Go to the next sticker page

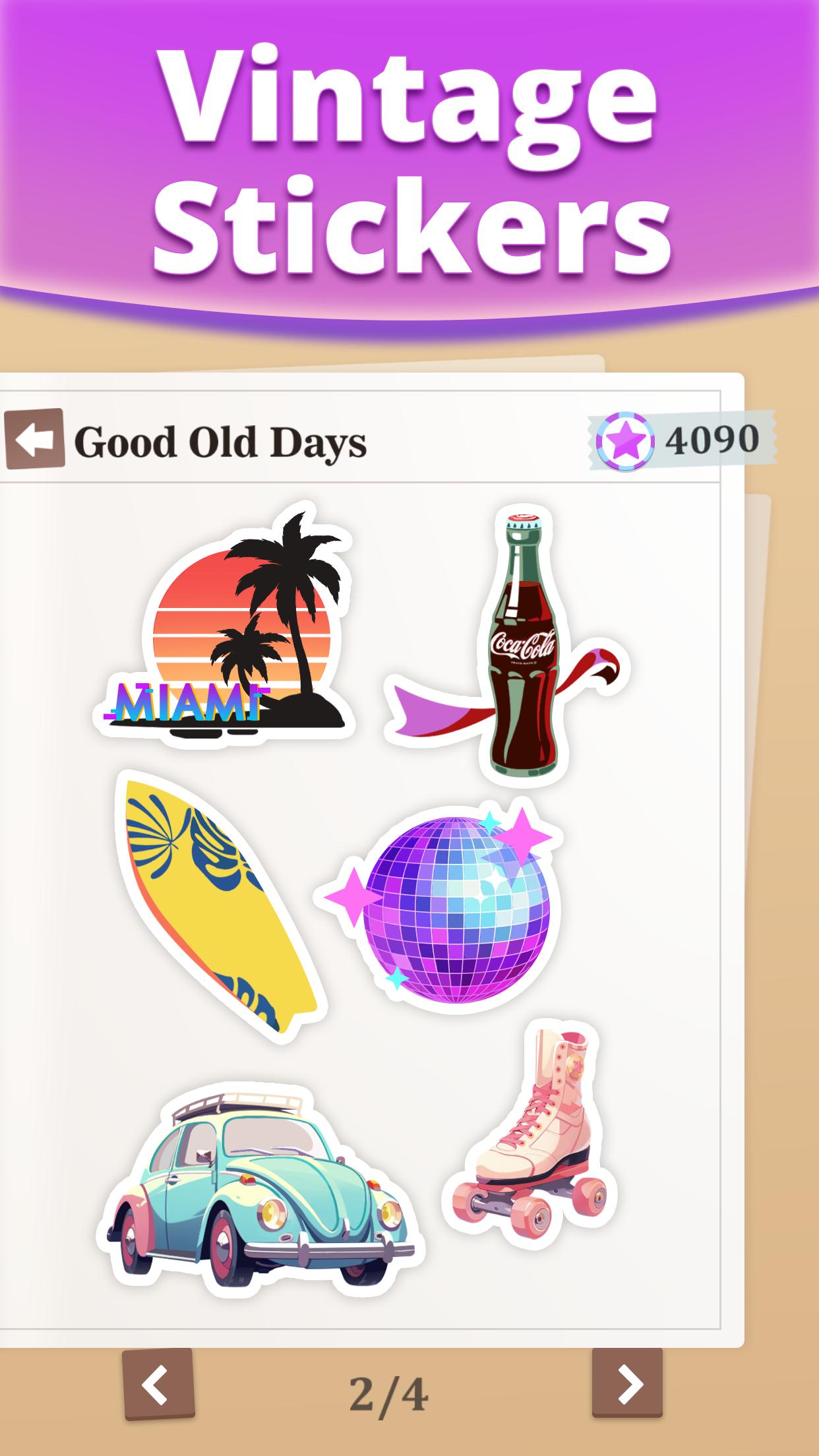click(627, 1383)
